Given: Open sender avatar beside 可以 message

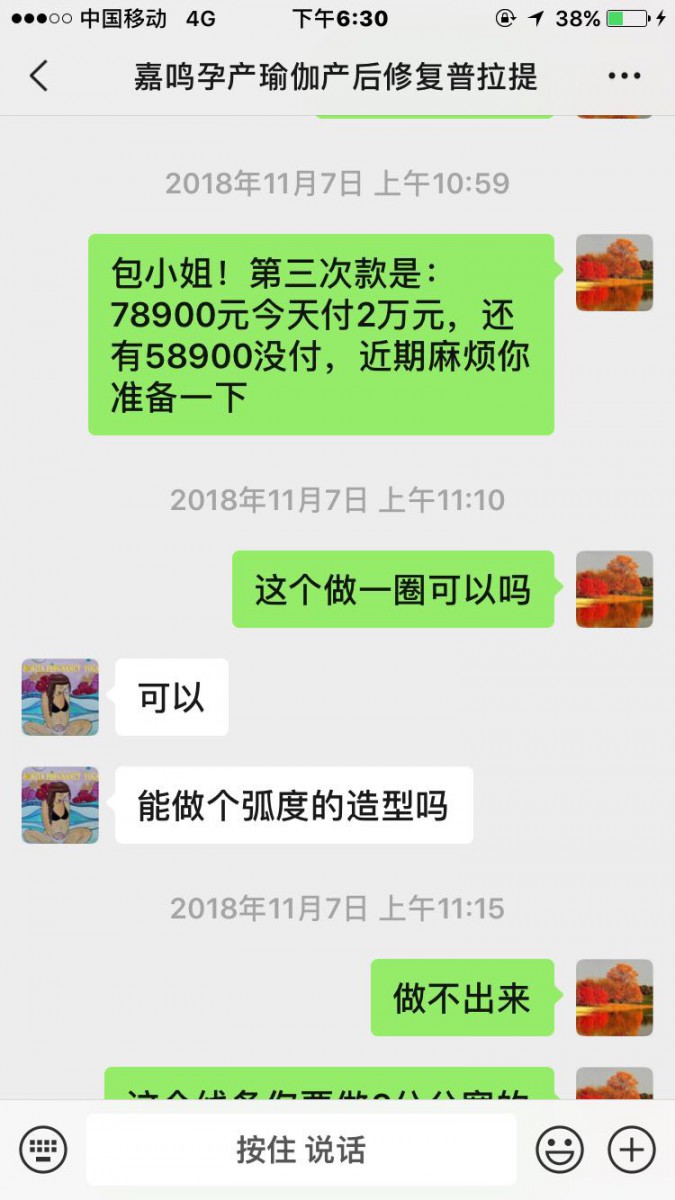Looking at the screenshot, I should pos(60,697).
